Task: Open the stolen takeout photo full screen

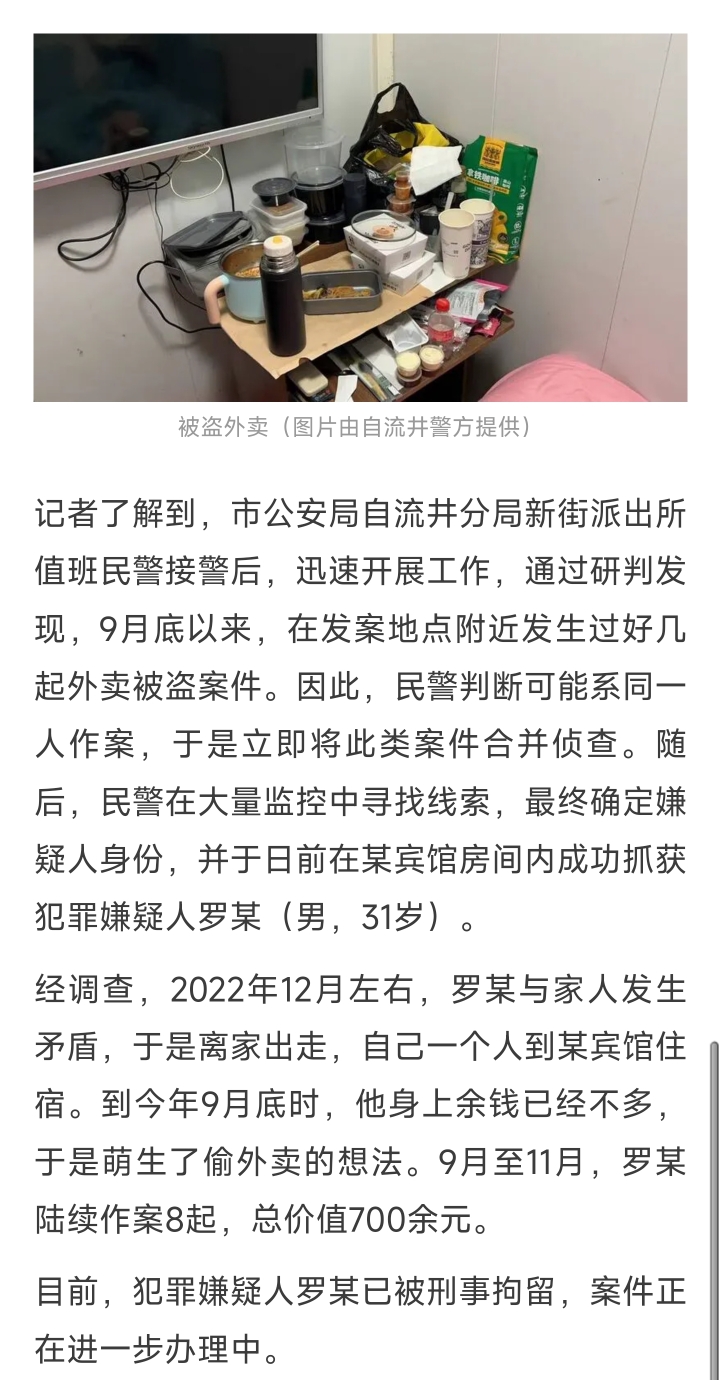Action: click(360, 217)
